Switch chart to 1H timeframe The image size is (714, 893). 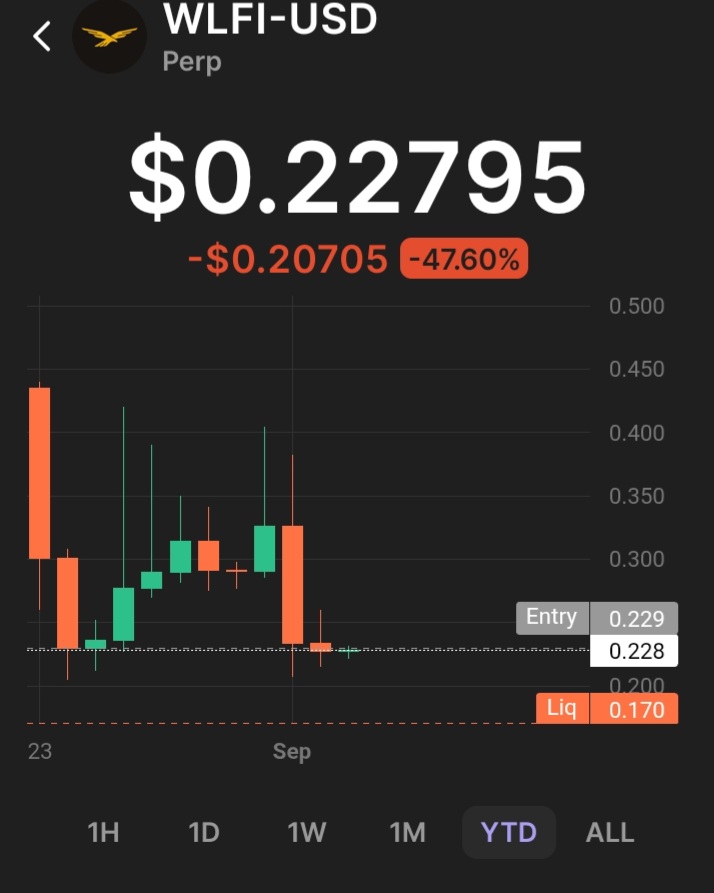103,832
